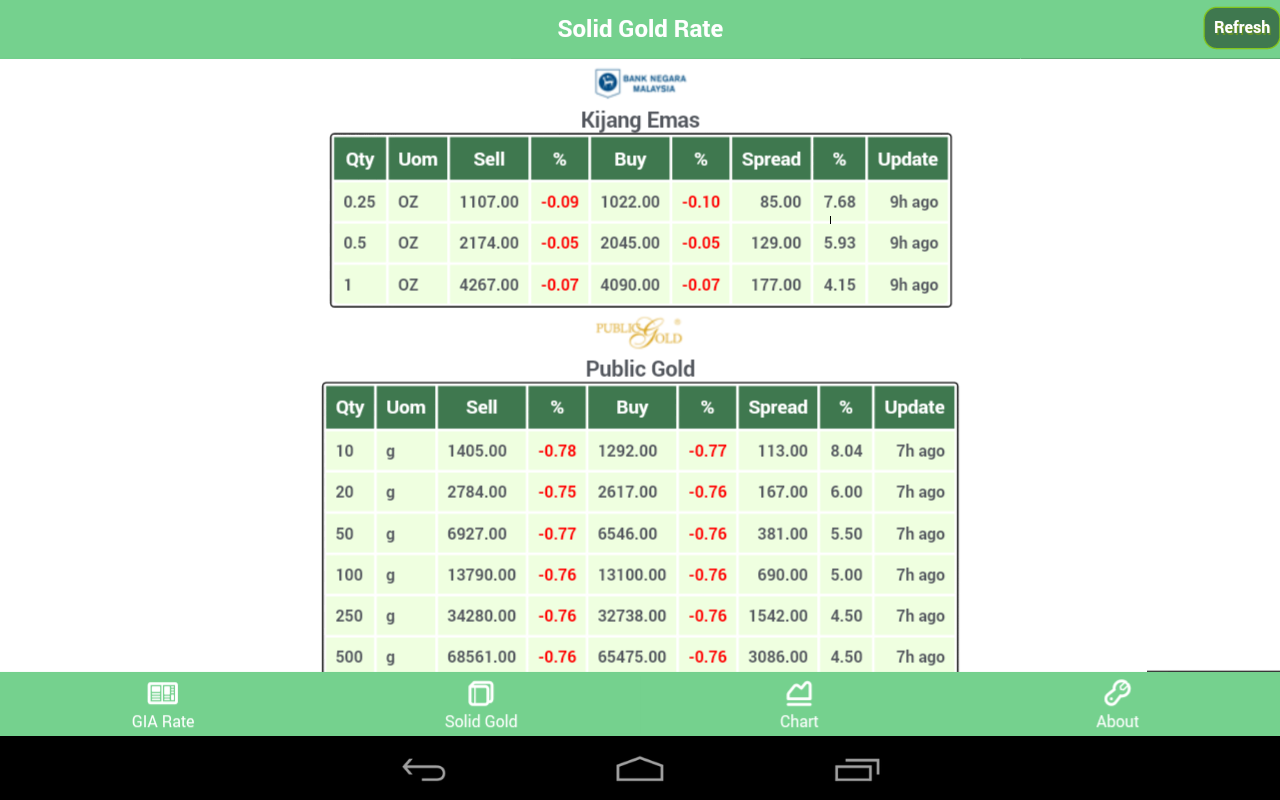Go to the About tab

[x=1117, y=704]
